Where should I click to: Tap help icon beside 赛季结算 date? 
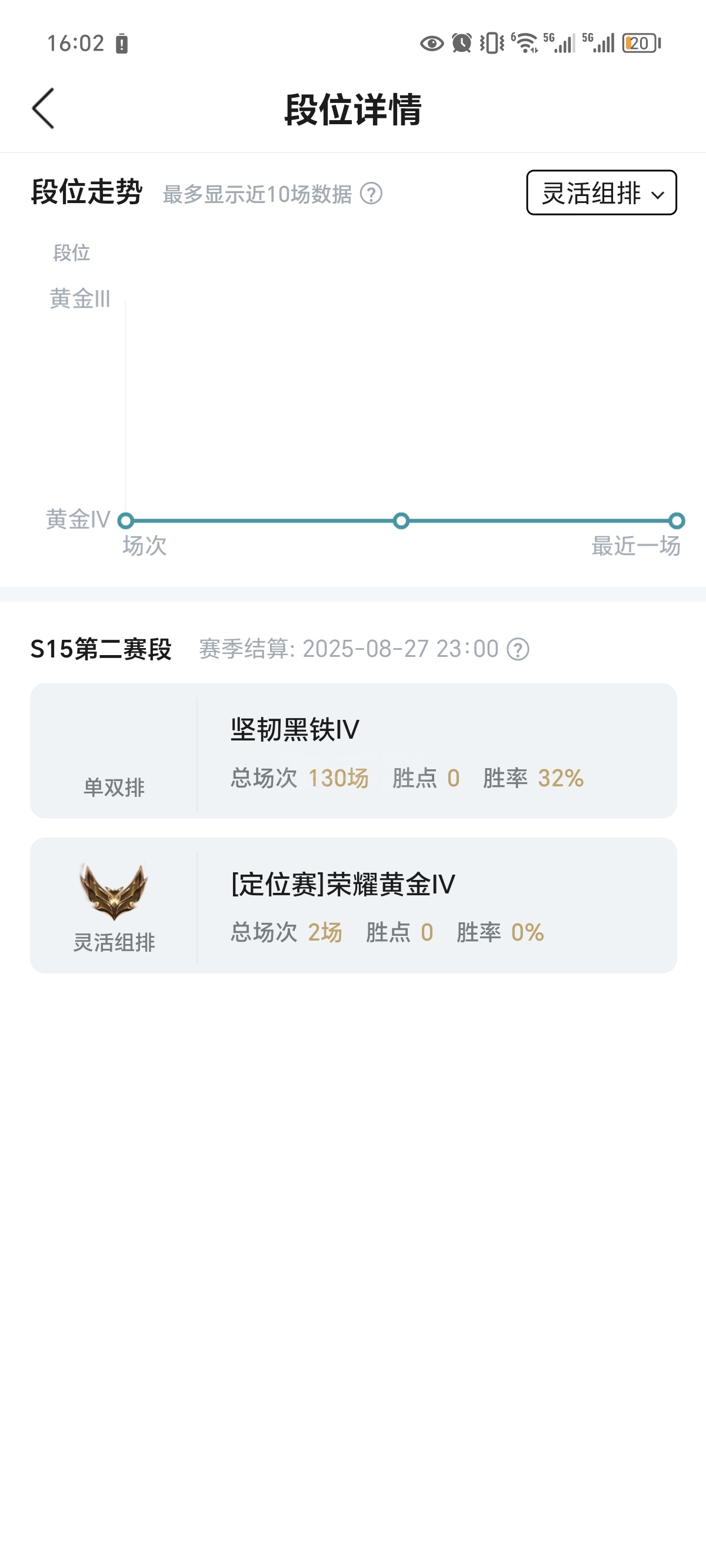pyautogui.click(x=518, y=649)
